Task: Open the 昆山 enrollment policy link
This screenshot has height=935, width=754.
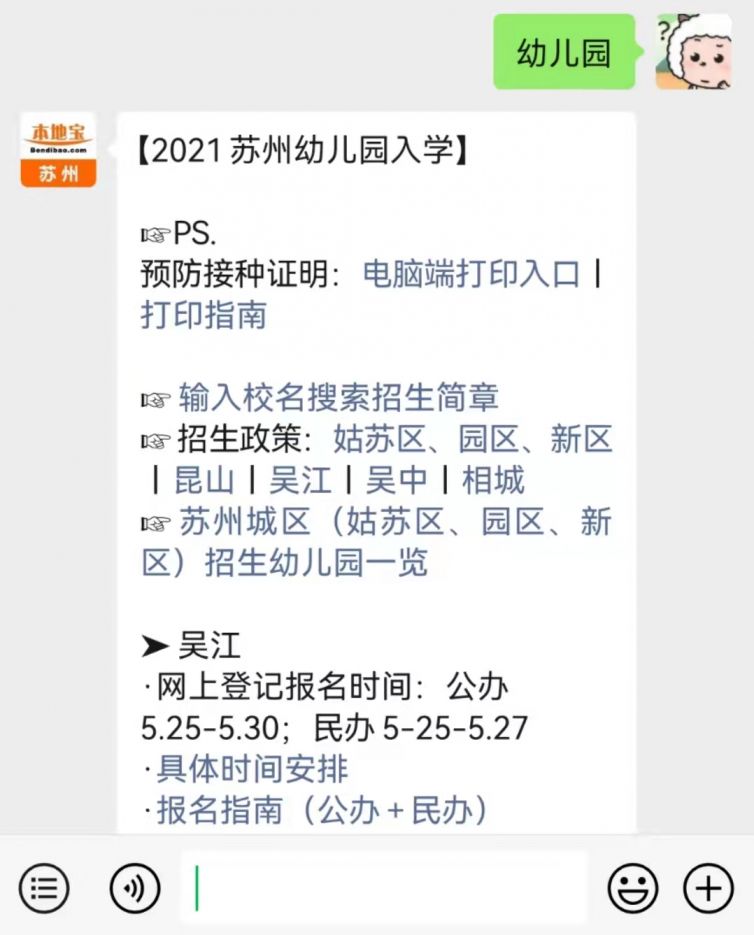Action: pos(204,481)
